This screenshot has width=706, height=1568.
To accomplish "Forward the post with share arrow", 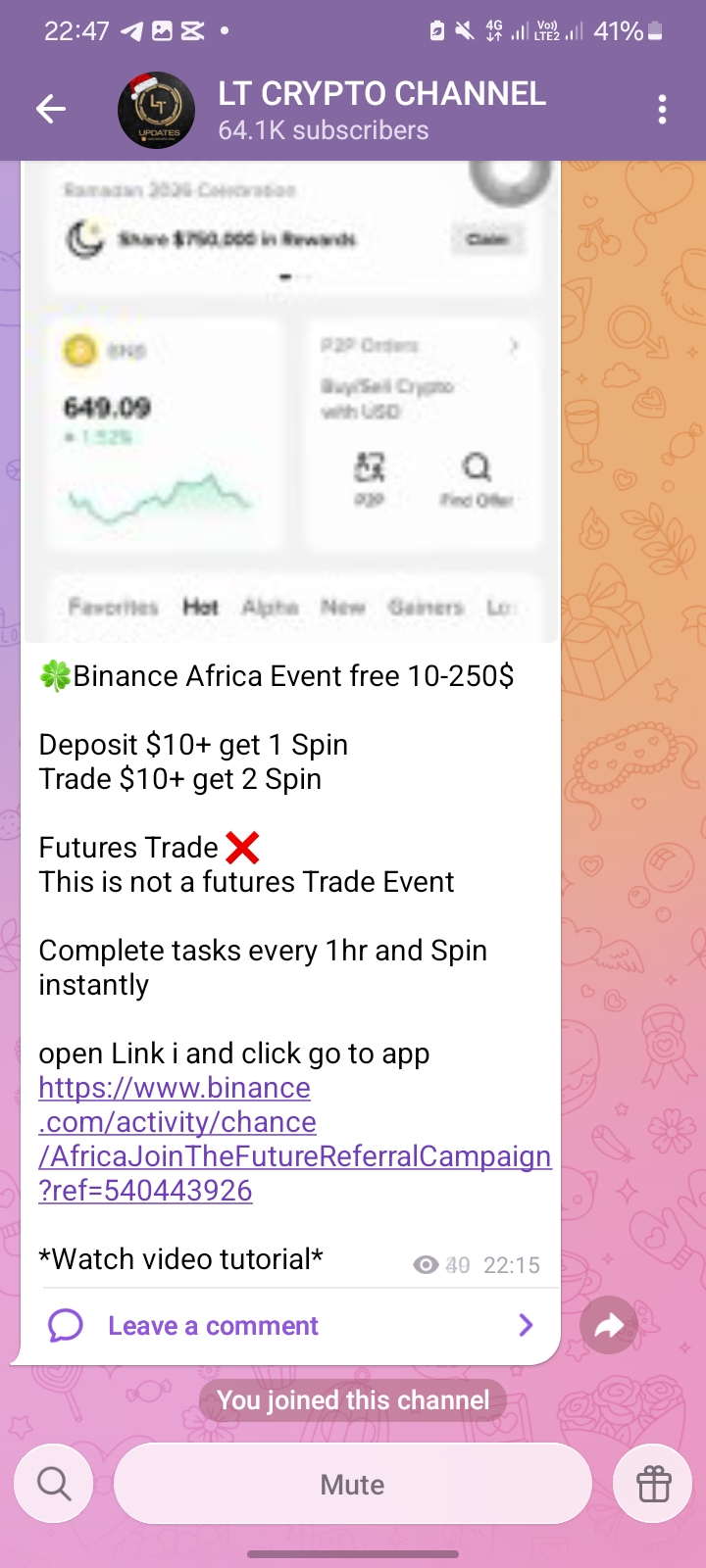I will [x=609, y=1326].
